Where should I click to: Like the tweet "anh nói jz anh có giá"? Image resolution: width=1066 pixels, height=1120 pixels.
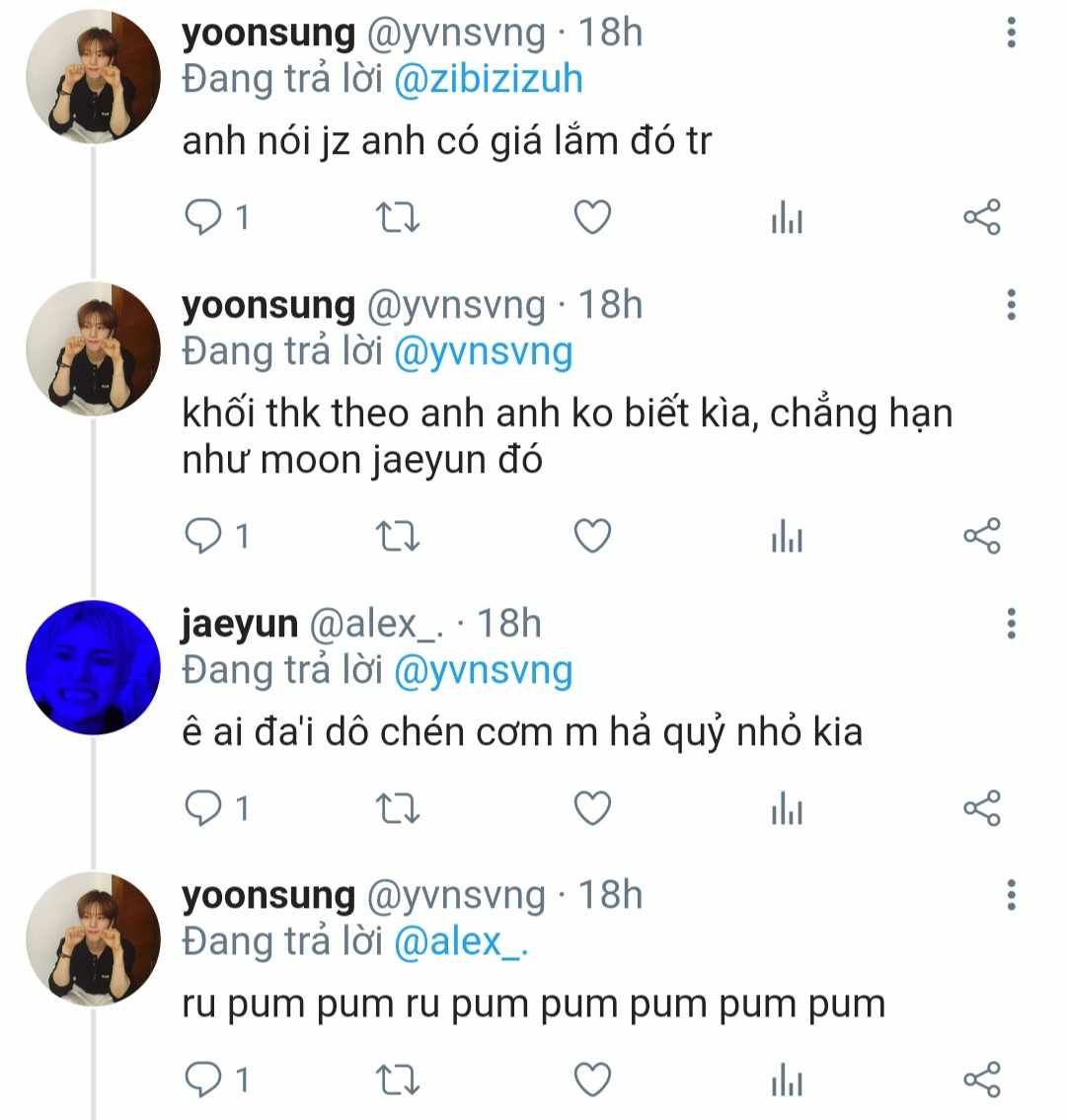(x=592, y=217)
